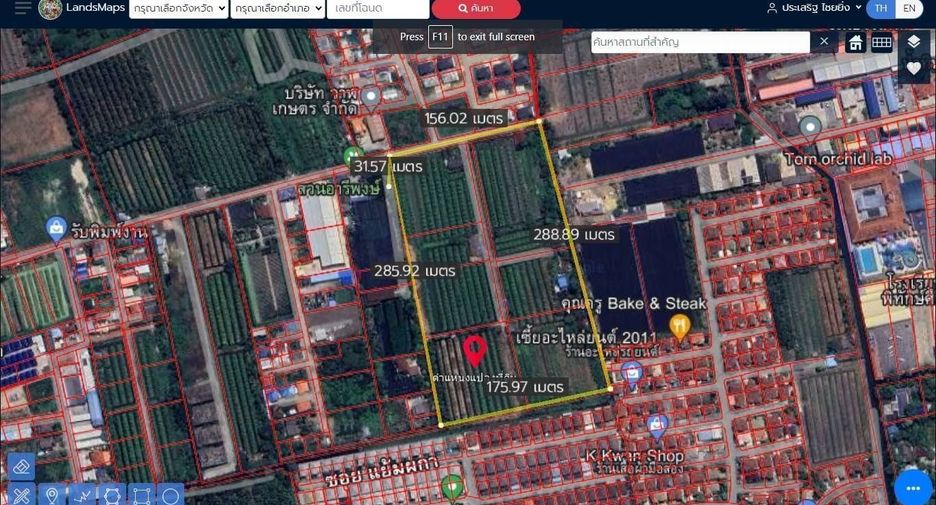Select the circle drawing tool
The width and height of the screenshot is (936, 505).
coord(171,495)
